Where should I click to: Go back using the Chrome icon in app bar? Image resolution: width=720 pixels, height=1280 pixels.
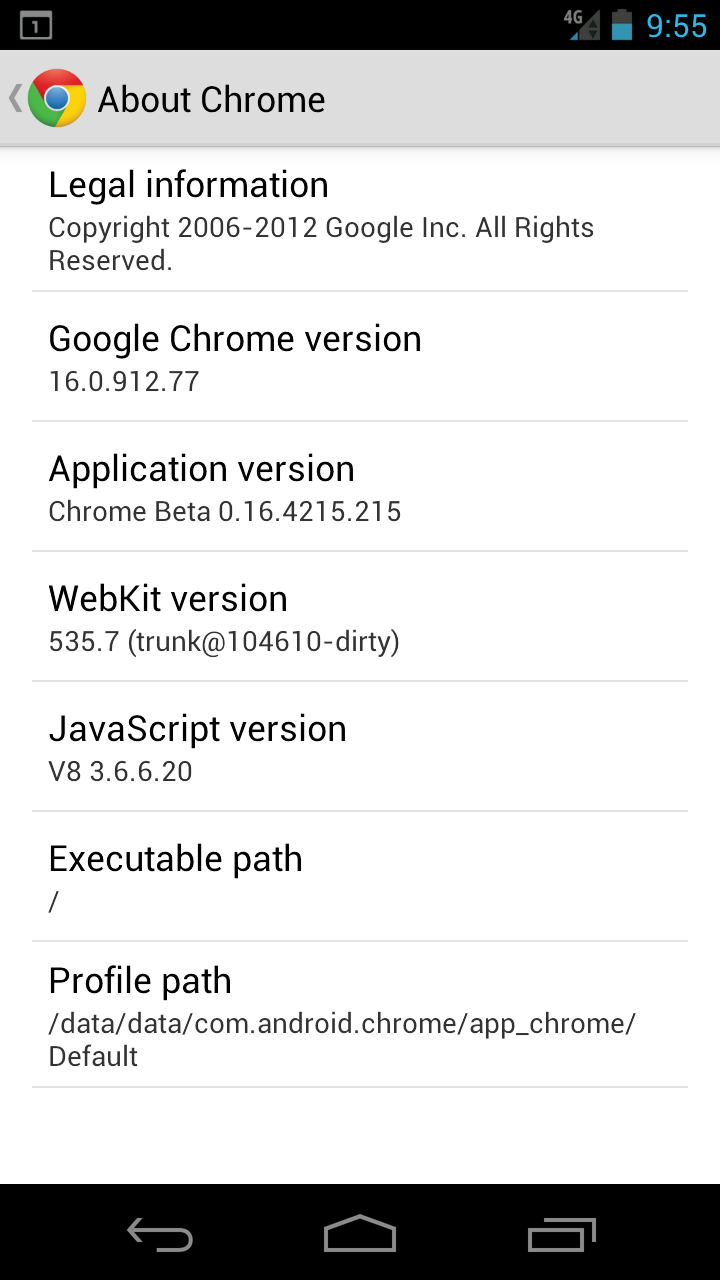pyautogui.click(x=55, y=99)
